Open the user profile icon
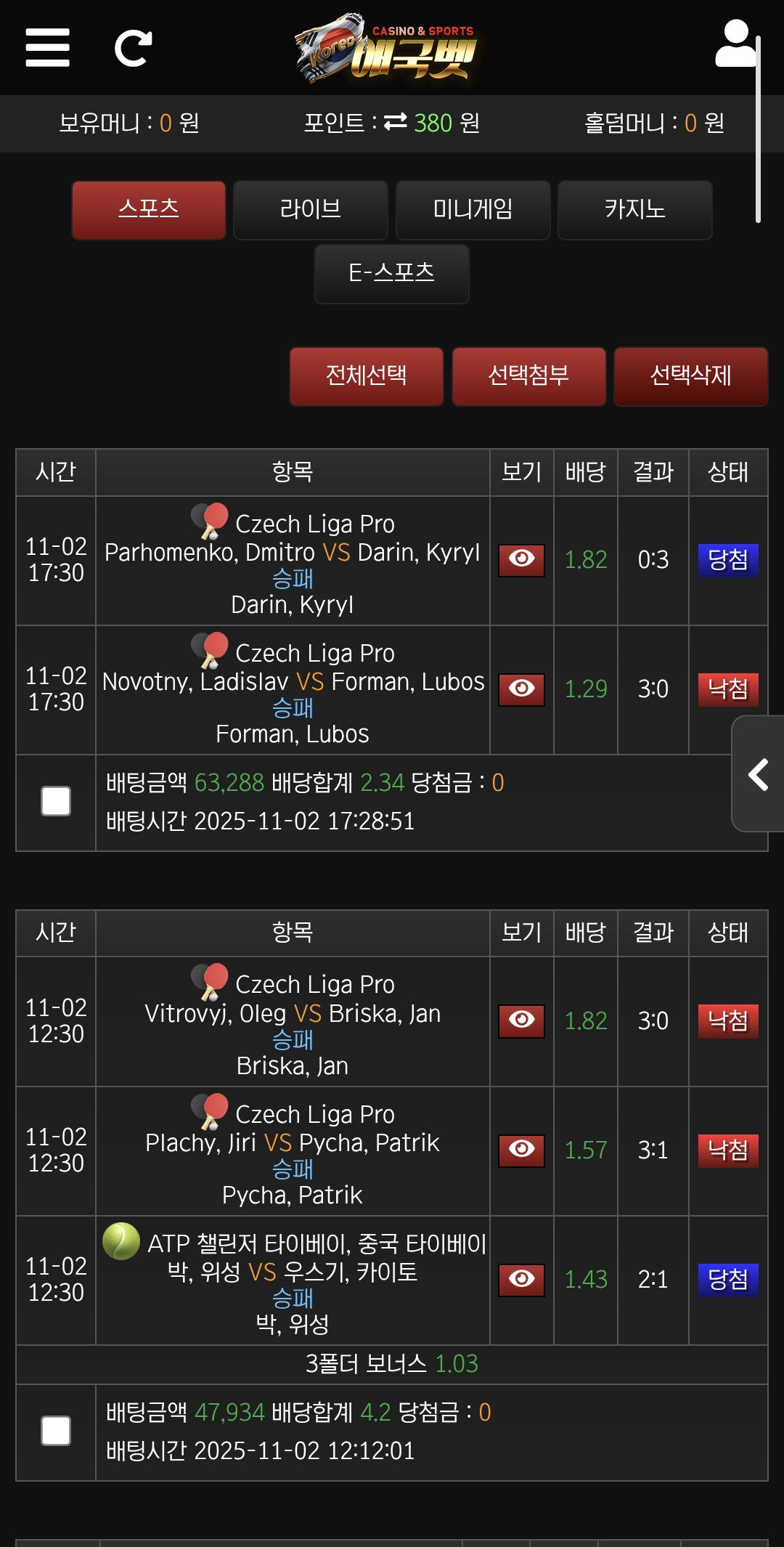 click(735, 44)
